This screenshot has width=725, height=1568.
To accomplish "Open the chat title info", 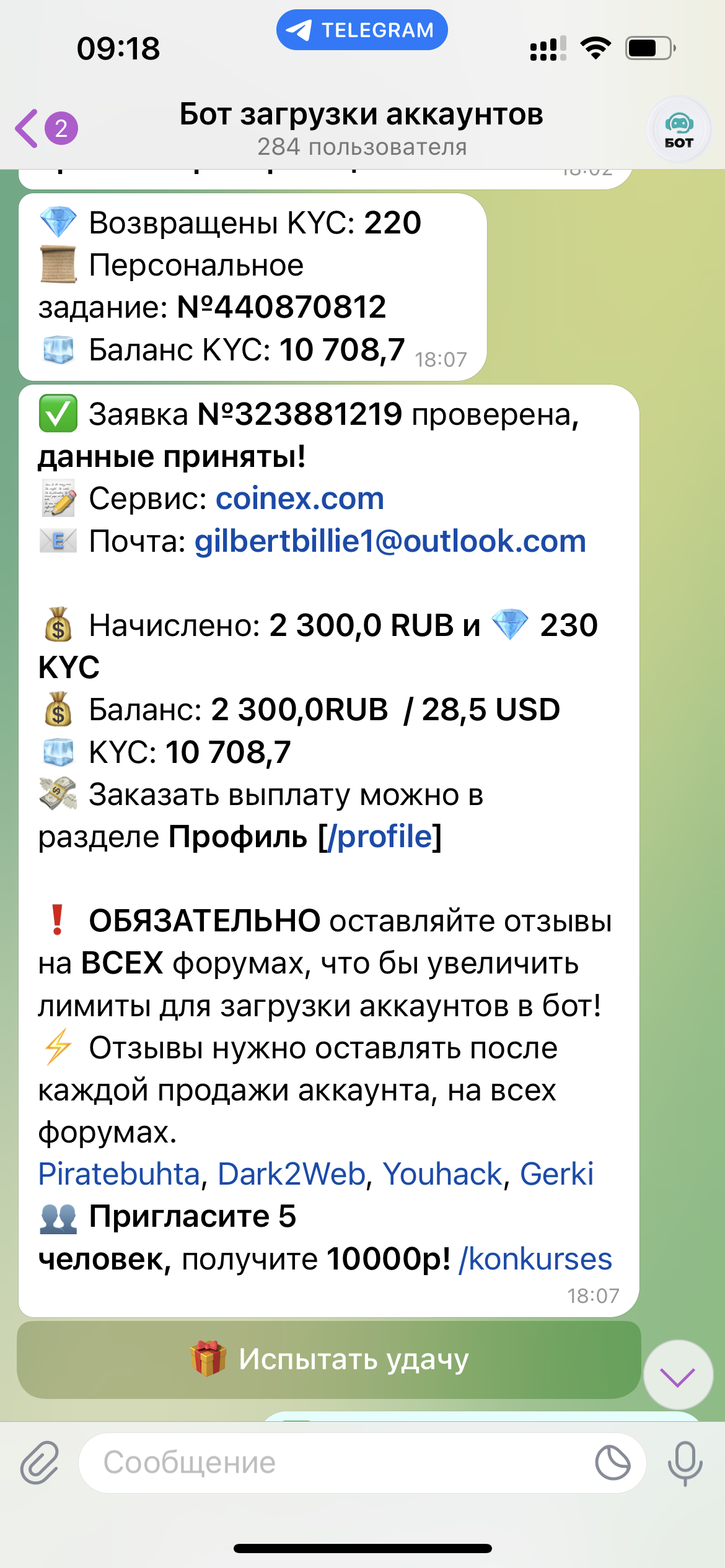I will point(362,129).
